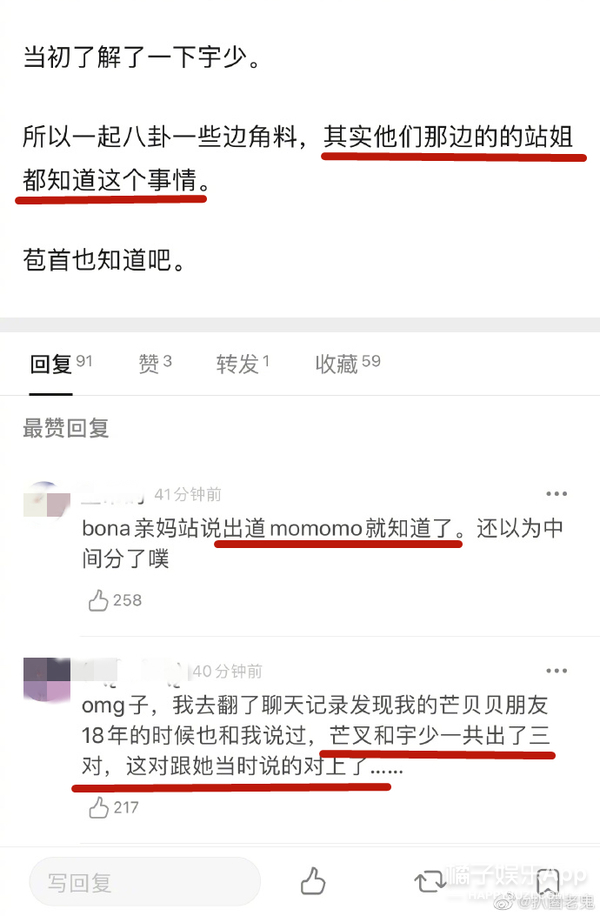Repost this post from the bottom bar
Image resolution: width=600 pixels, height=916 pixels.
click(430, 882)
